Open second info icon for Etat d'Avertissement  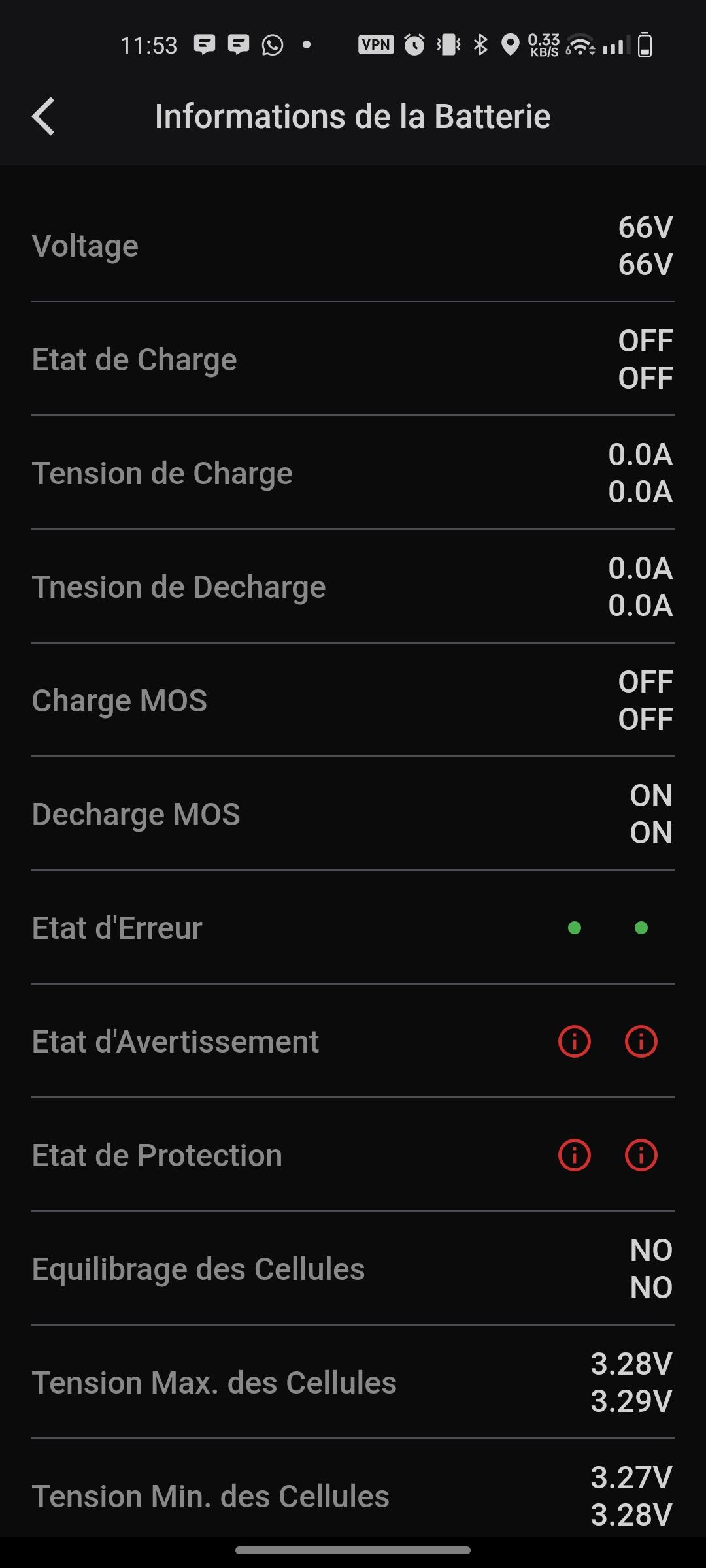click(x=641, y=1041)
